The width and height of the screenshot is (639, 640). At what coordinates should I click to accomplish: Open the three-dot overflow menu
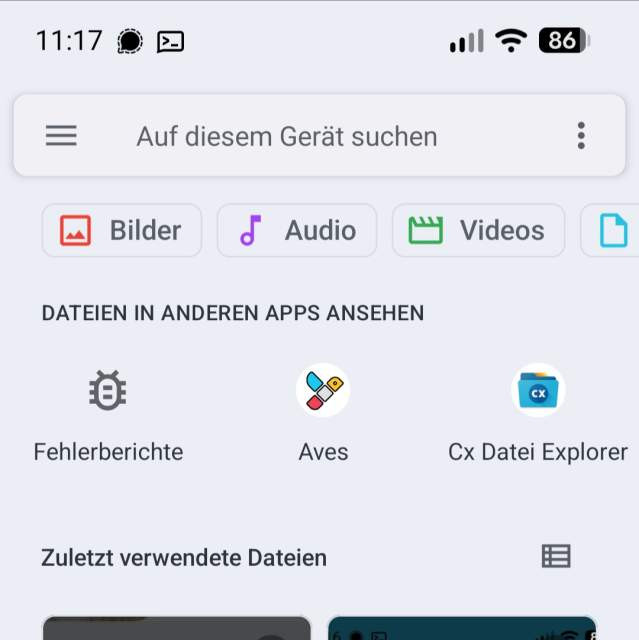pyautogui.click(x=581, y=136)
